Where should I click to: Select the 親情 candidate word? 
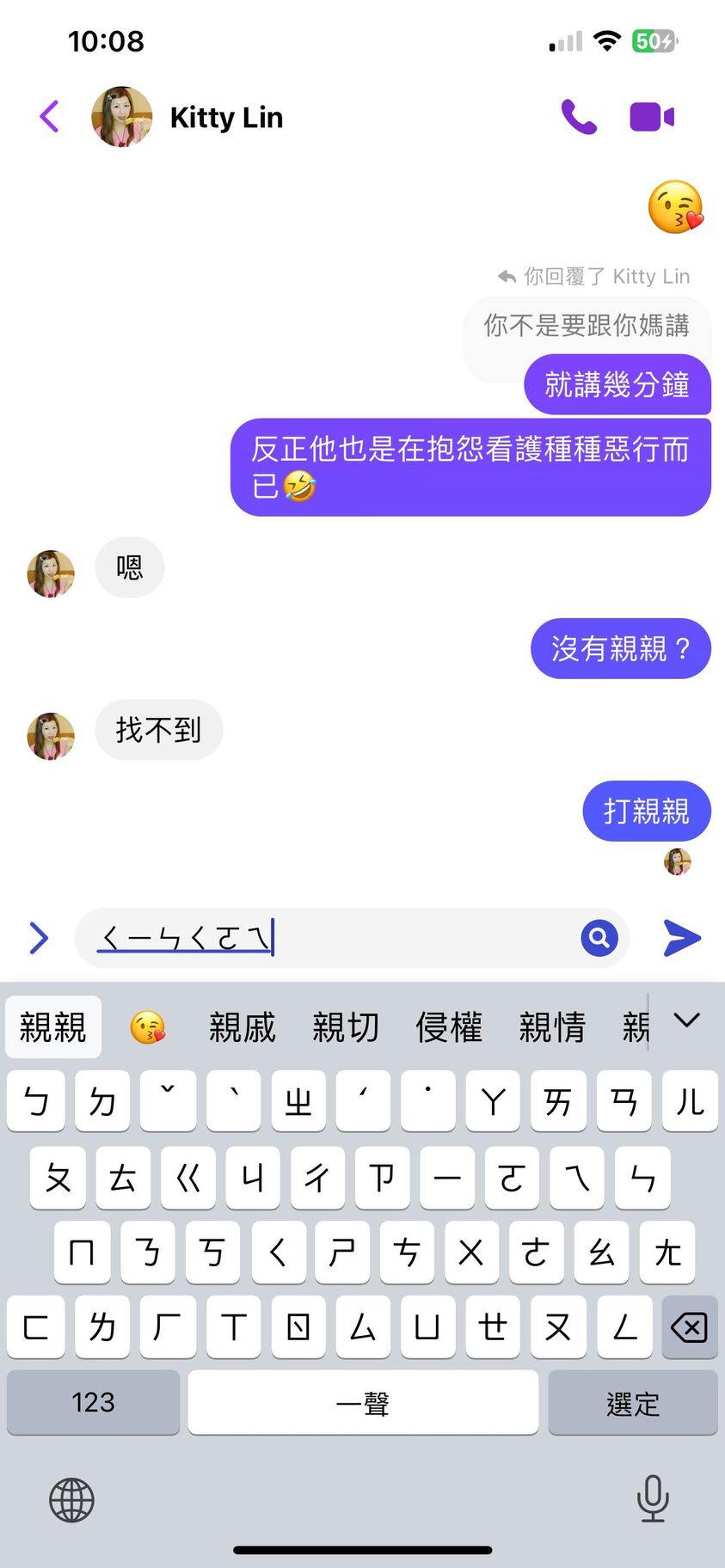tap(552, 1027)
